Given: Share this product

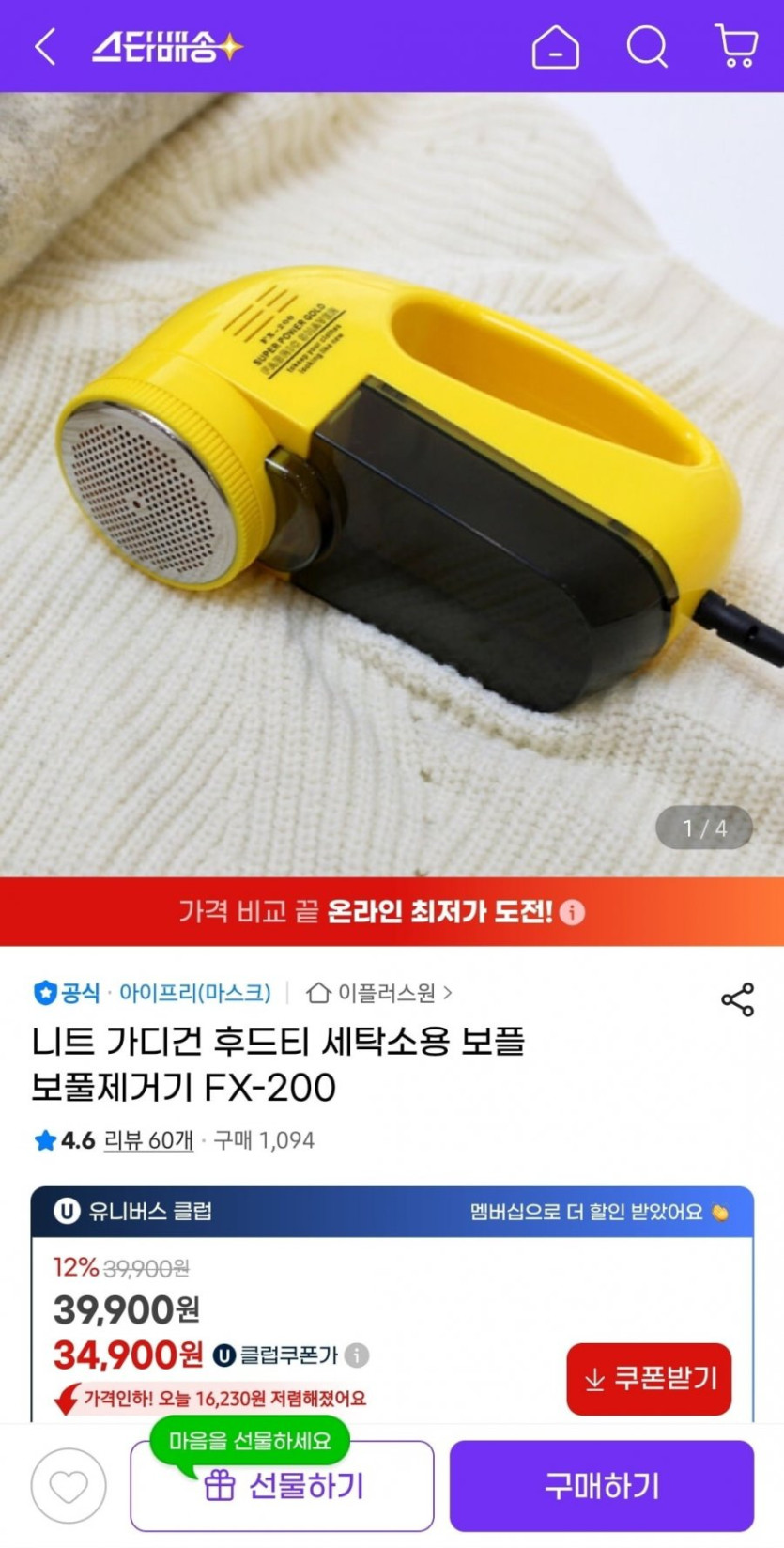Looking at the screenshot, I should pyautogui.click(x=737, y=999).
